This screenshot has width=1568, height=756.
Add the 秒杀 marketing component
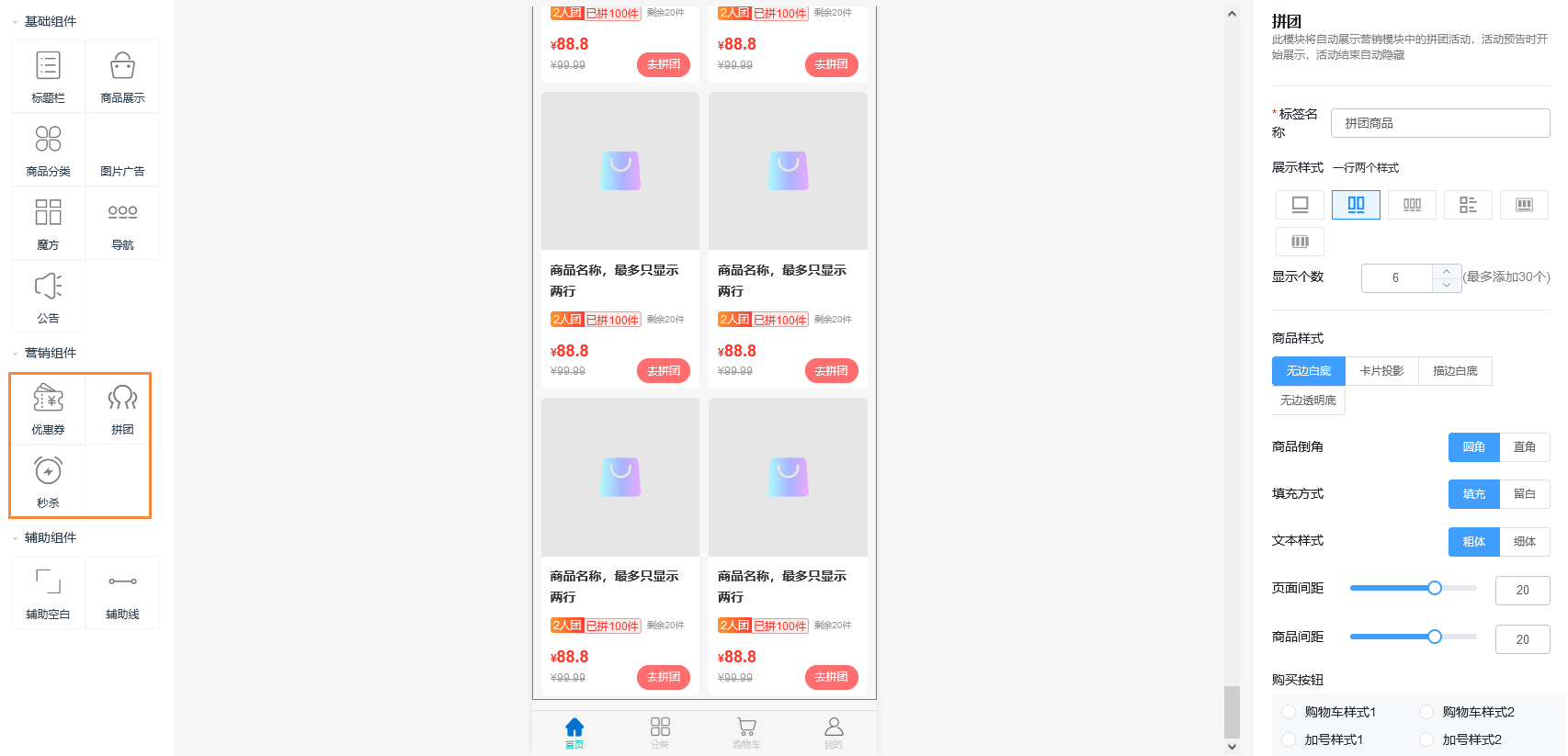tap(48, 482)
